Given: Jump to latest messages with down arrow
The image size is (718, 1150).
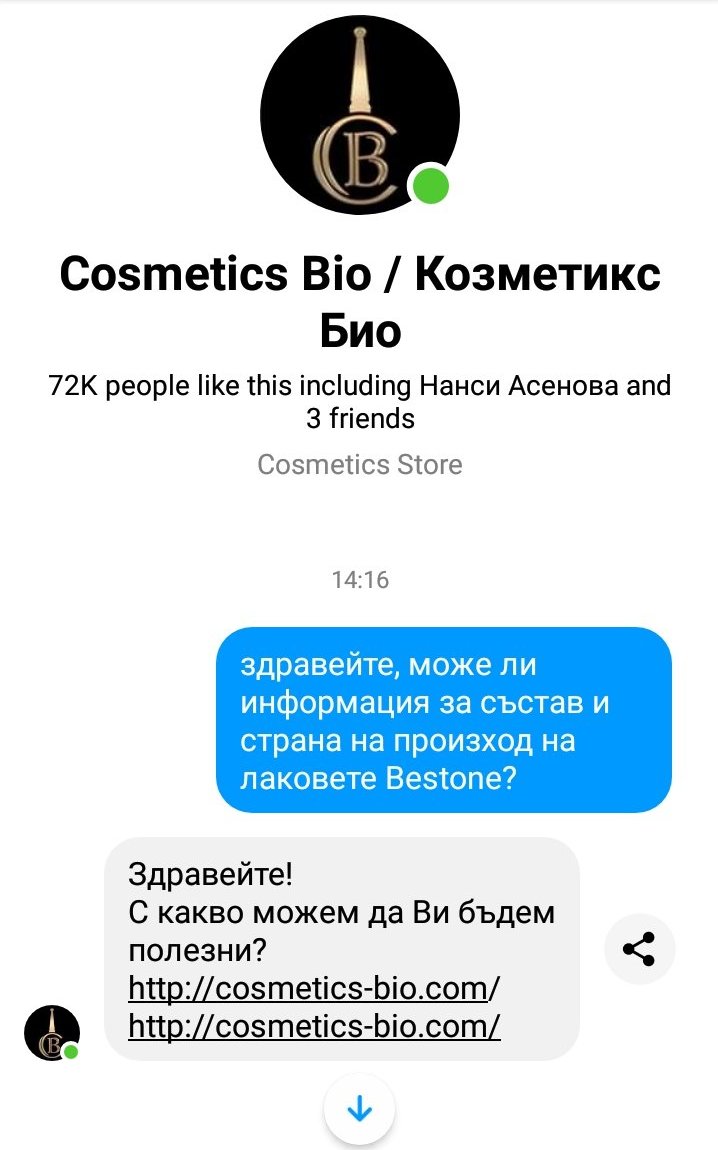Looking at the screenshot, I should tap(359, 1109).
